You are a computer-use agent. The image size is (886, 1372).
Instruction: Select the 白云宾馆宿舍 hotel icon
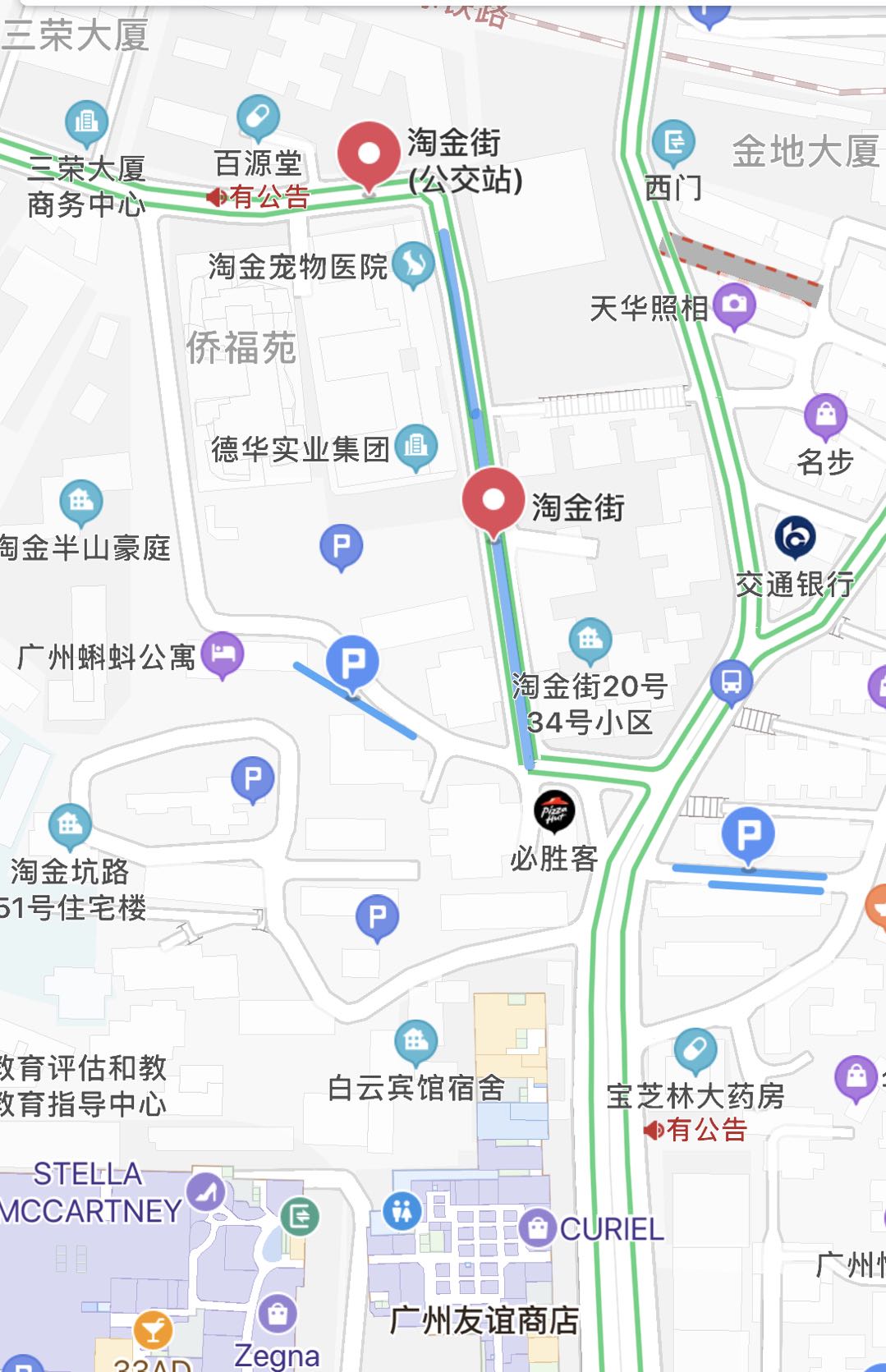pos(414,1041)
